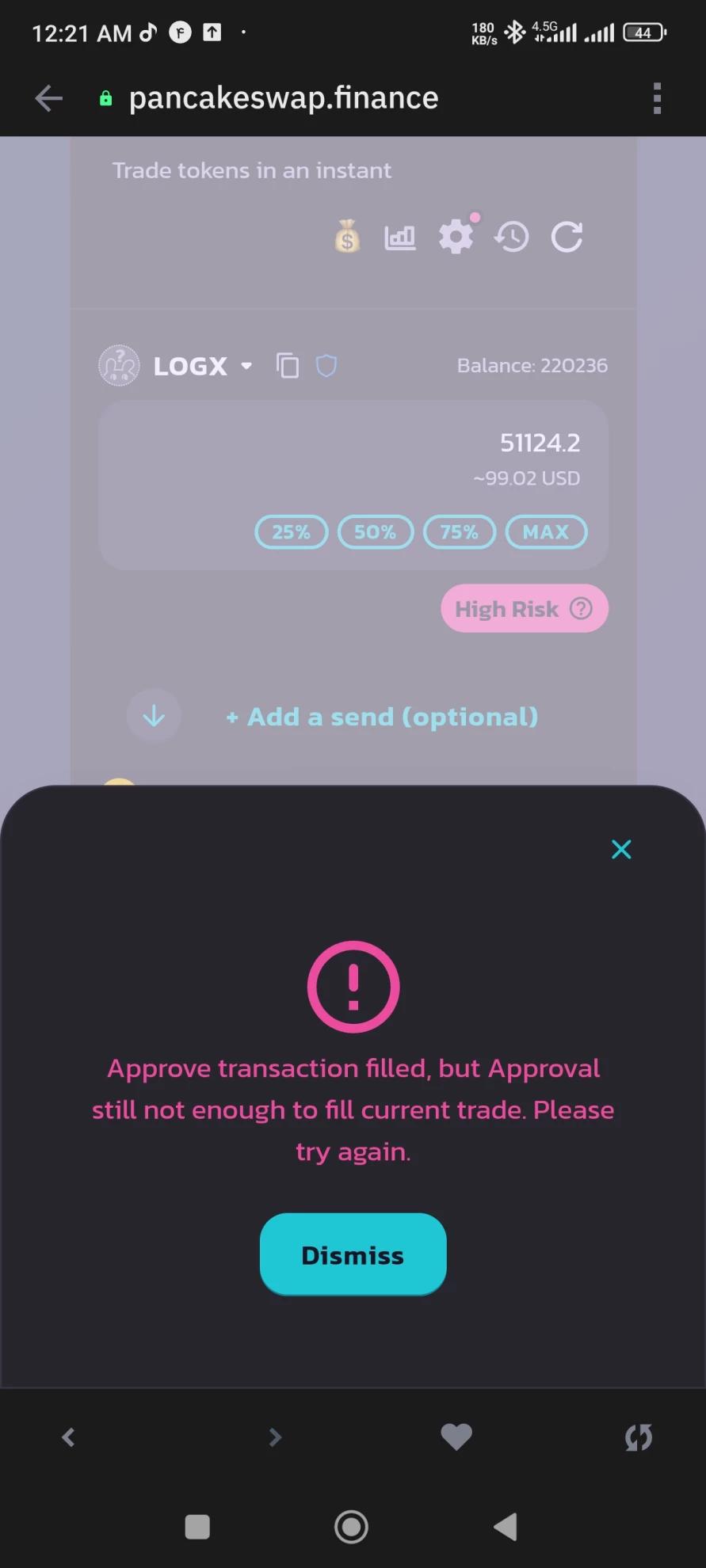Open the money bag icon

tap(347, 237)
